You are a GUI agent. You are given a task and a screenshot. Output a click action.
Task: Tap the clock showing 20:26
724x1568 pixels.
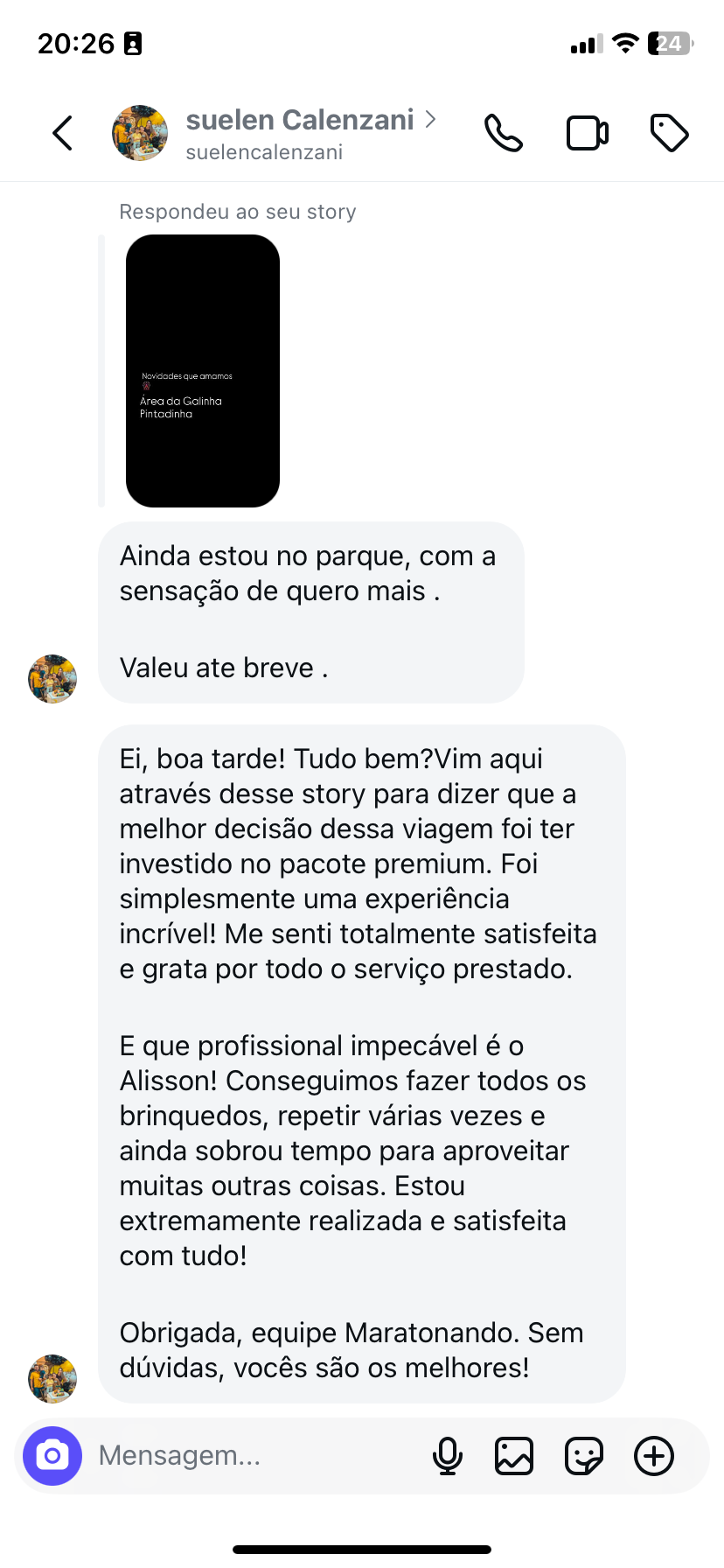coord(77,42)
